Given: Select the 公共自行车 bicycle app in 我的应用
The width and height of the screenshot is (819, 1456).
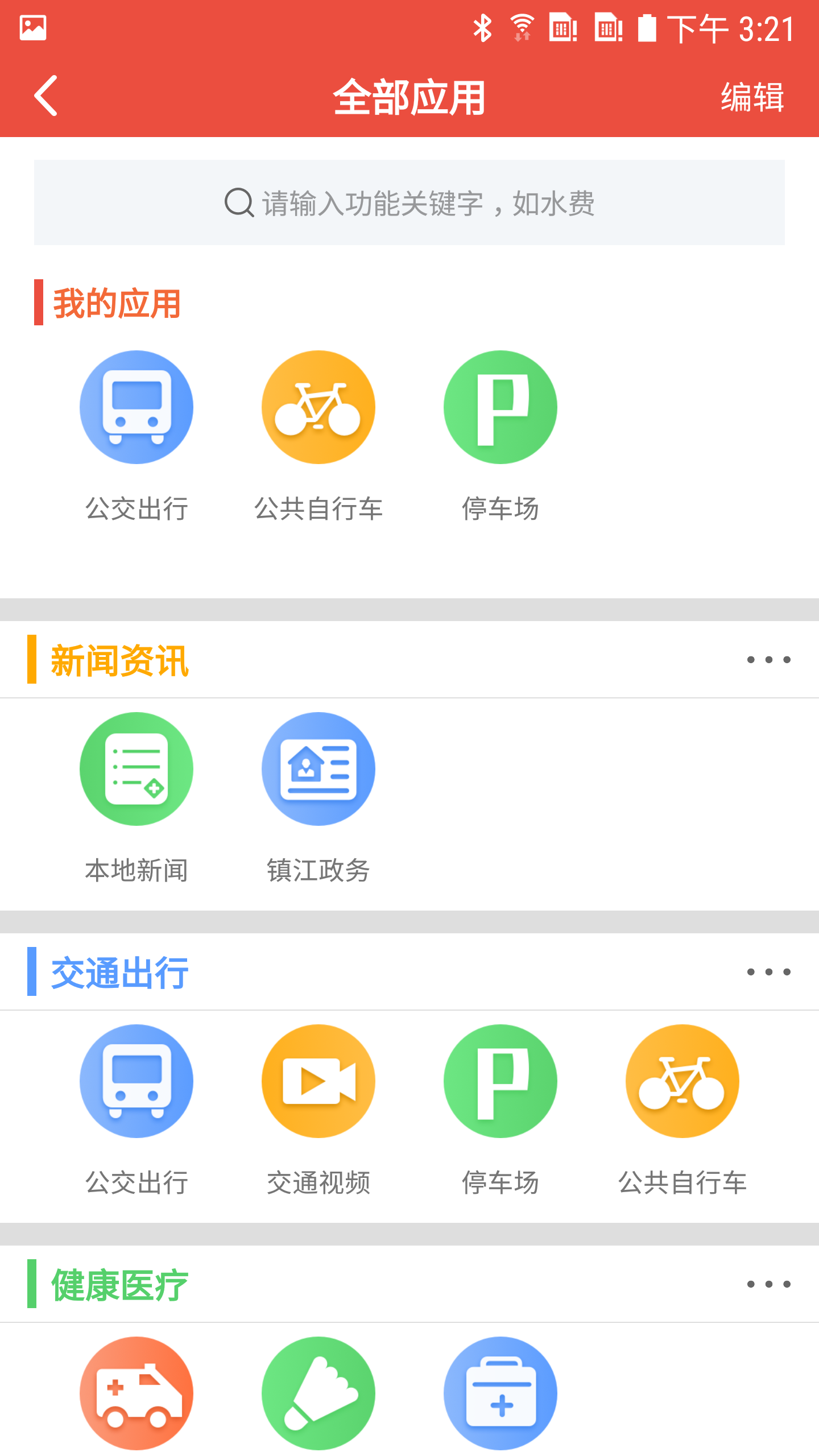Looking at the screenshot, I should click(318, 407).
